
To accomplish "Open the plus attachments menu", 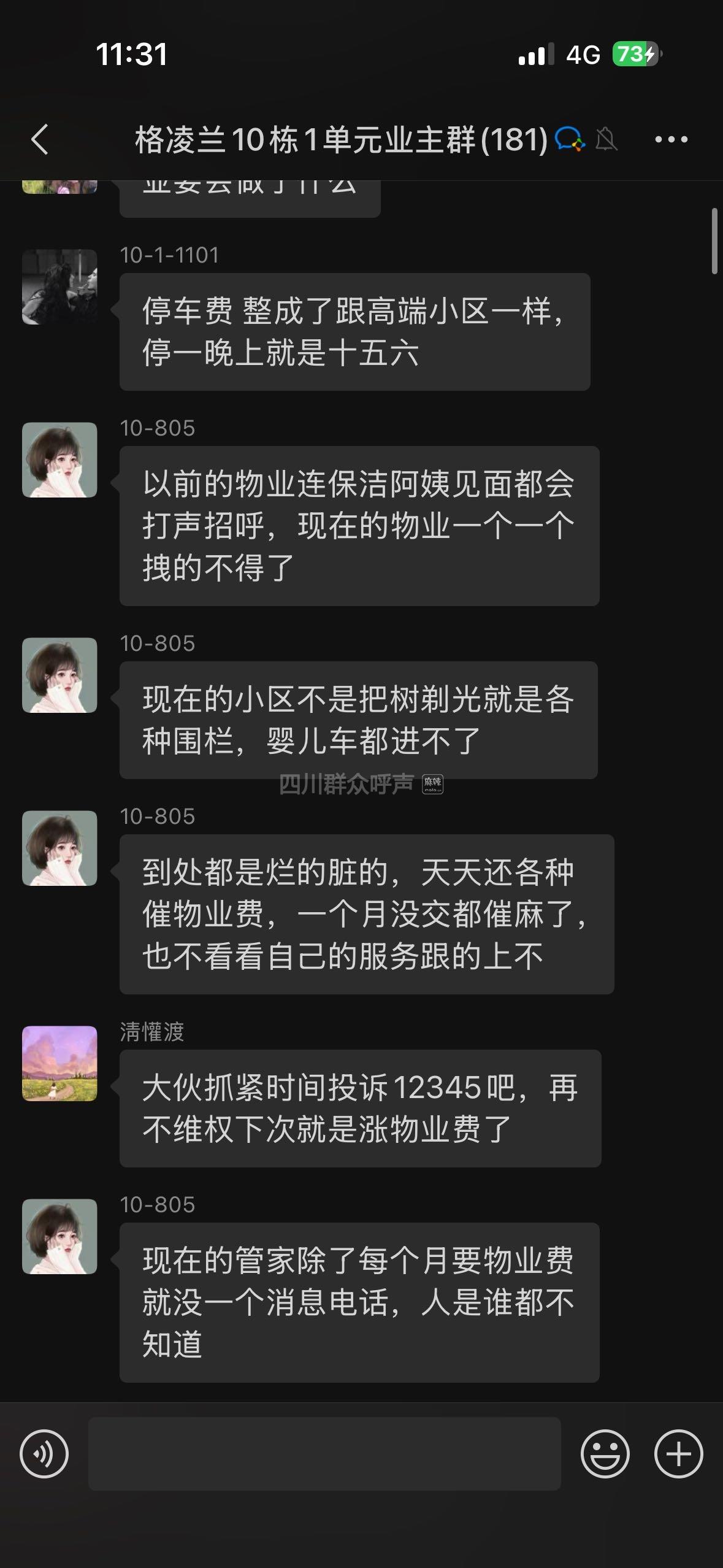I will [x=678, y=1453].
